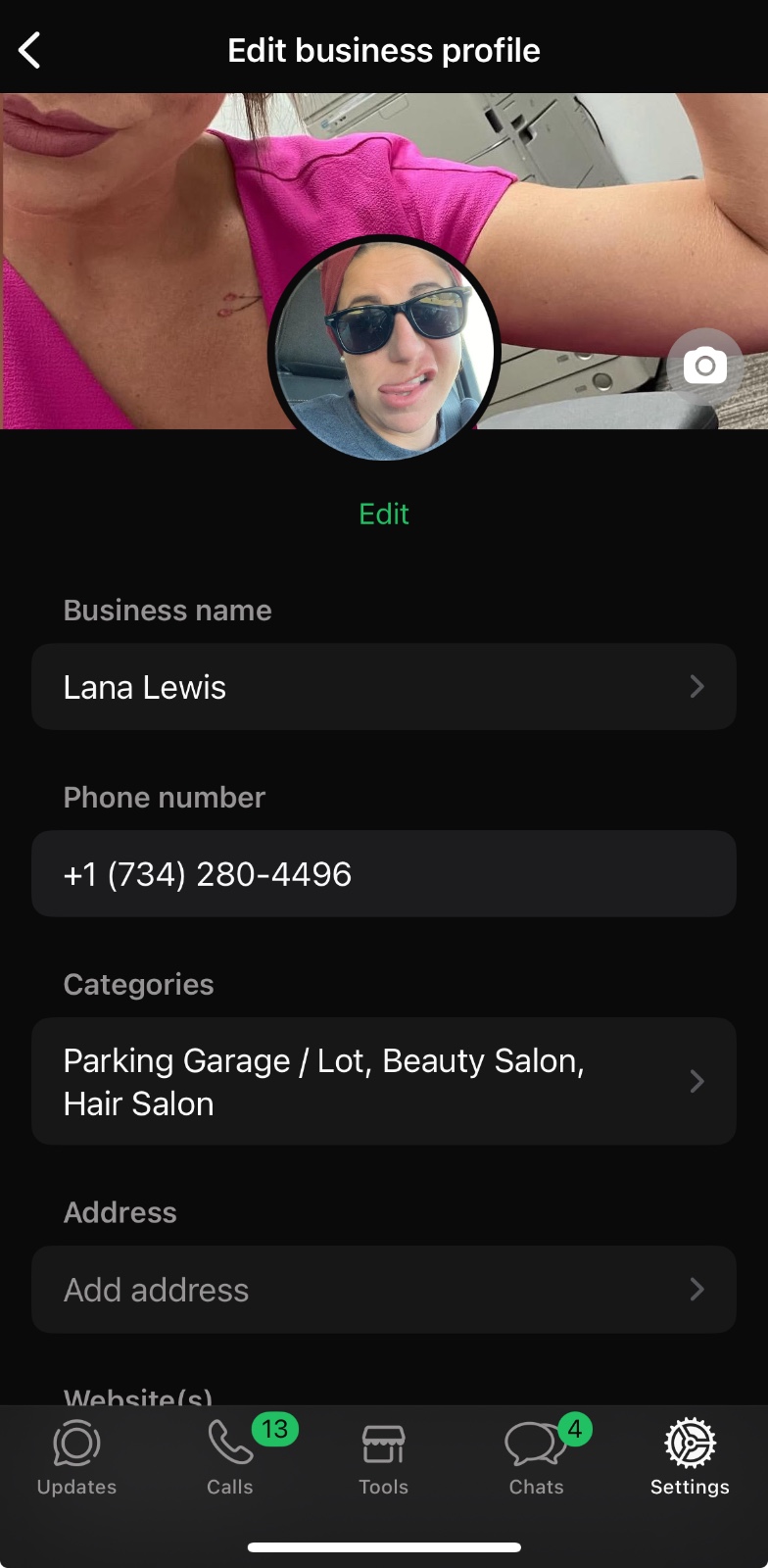768x1568 pixels.
Task: Go back from Edit business profile
Action: coord(30,50)
